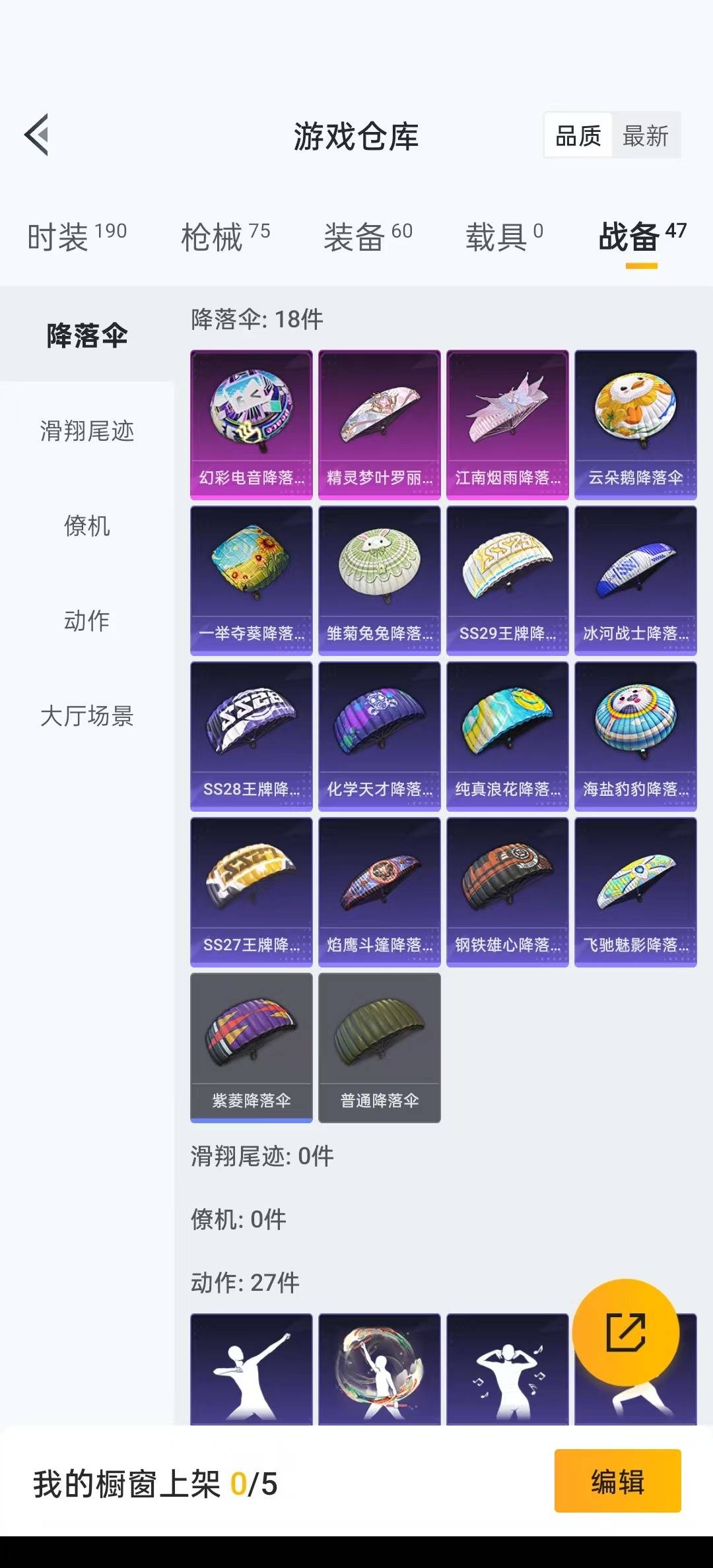This screenshot has height=1568, width=713.
Task: Open the 雏菊兔兔降落伞 item
Action: 379,580
